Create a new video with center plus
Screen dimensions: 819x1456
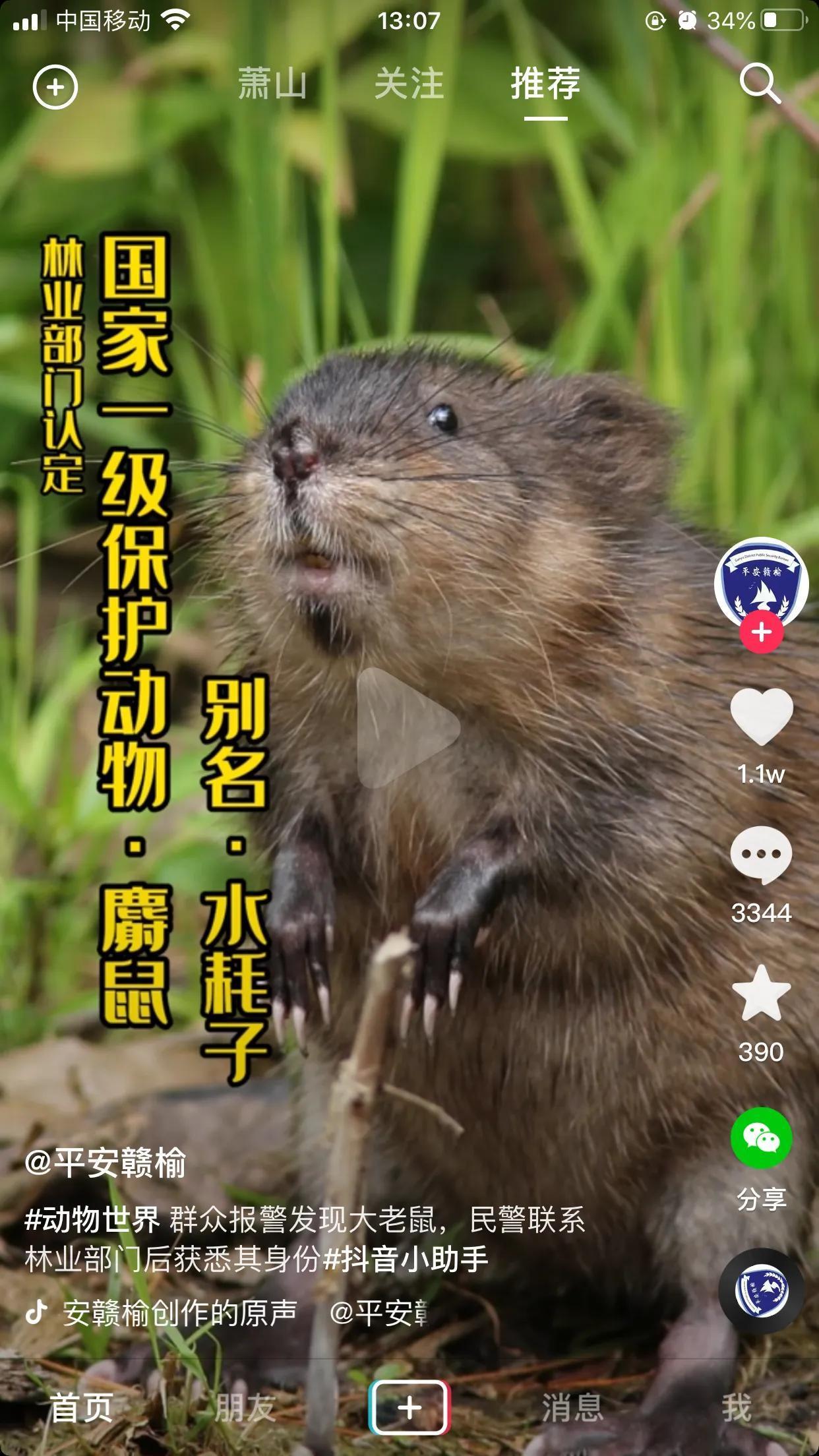(409, 1407)
